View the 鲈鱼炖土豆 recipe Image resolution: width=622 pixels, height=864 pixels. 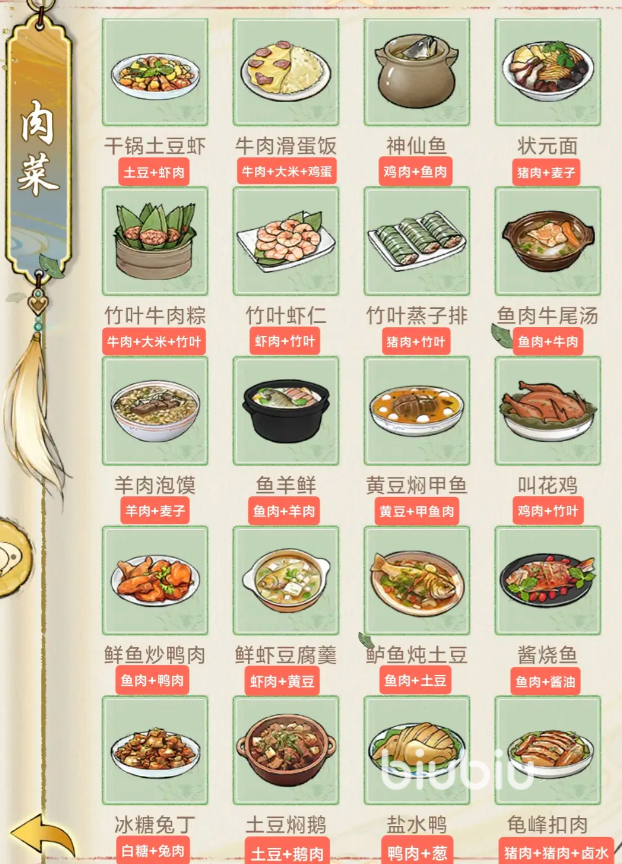[x=417, y=581]
